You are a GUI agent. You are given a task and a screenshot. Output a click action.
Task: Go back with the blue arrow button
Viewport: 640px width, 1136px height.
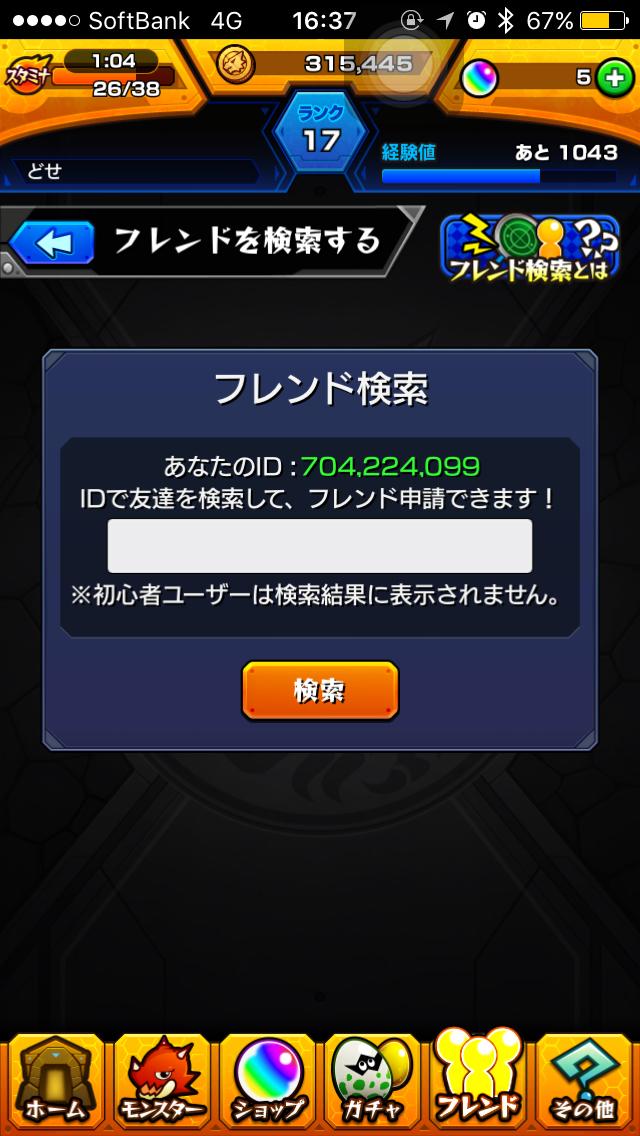pos(50,242)
